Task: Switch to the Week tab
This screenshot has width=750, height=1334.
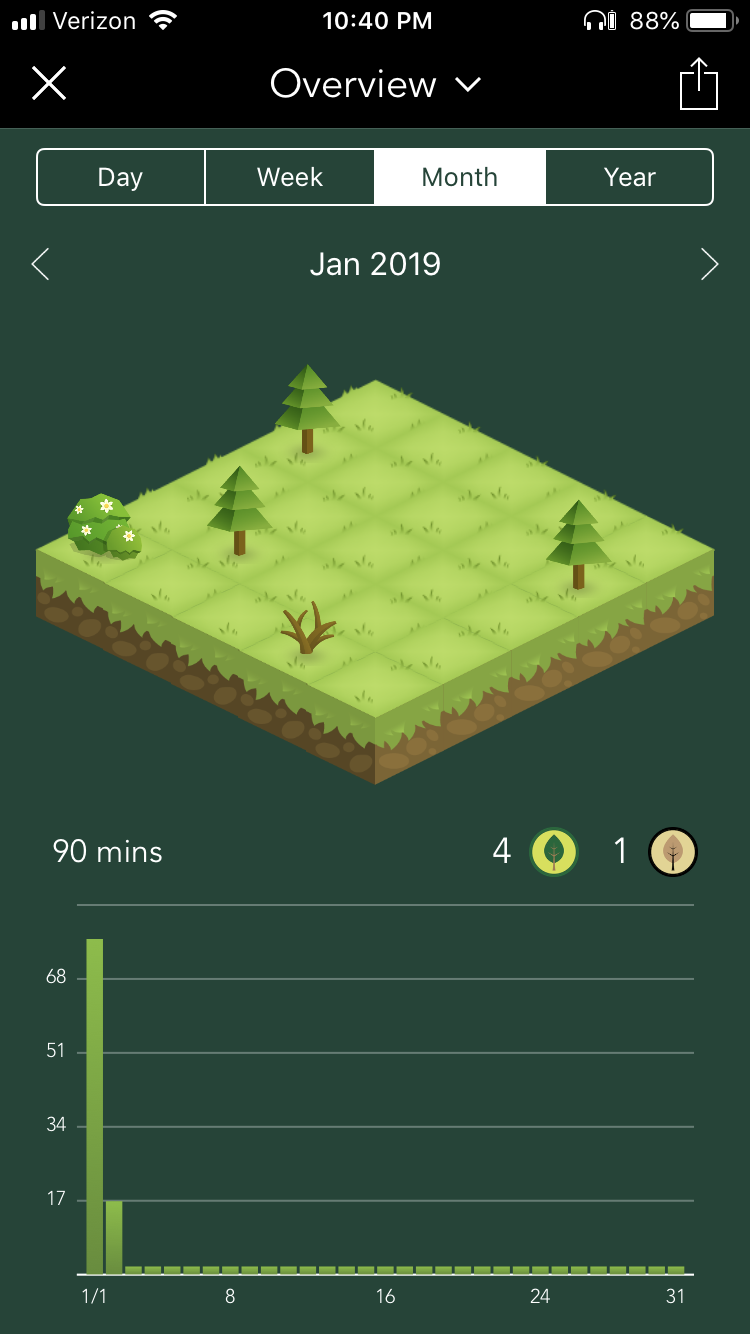Action: (x=290, y=177)
